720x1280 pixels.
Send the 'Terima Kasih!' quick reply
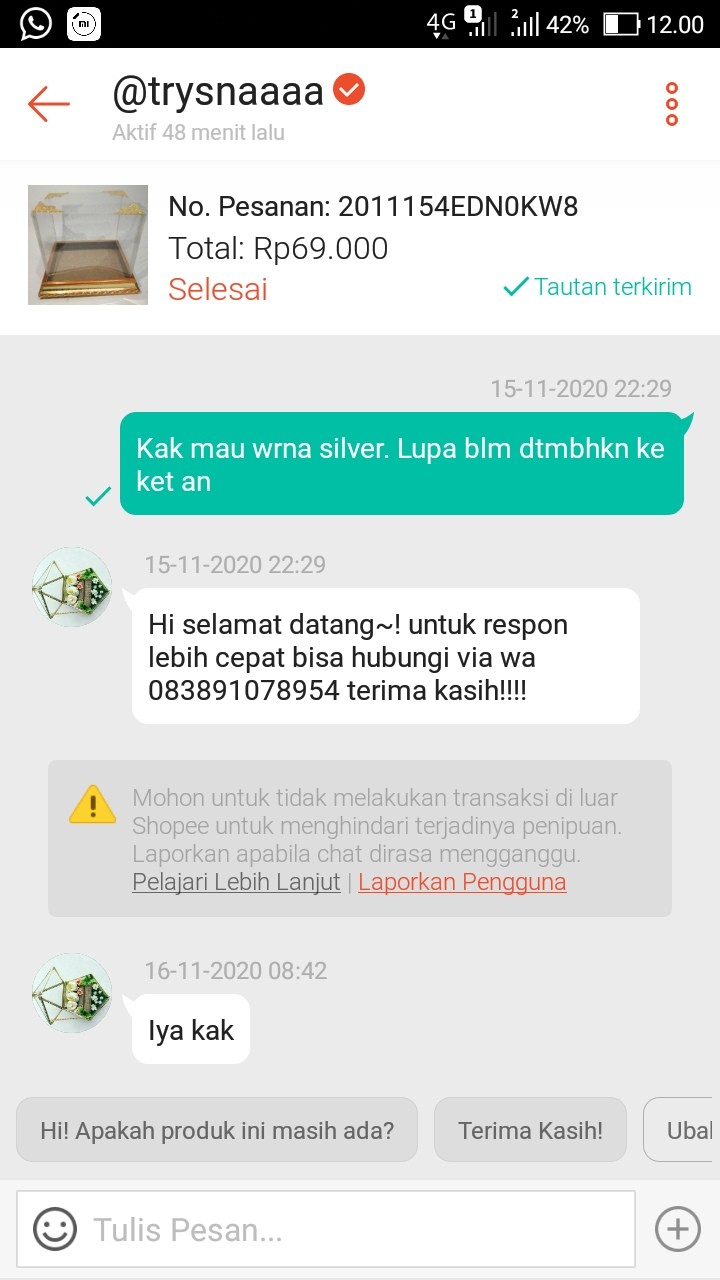530,1129
